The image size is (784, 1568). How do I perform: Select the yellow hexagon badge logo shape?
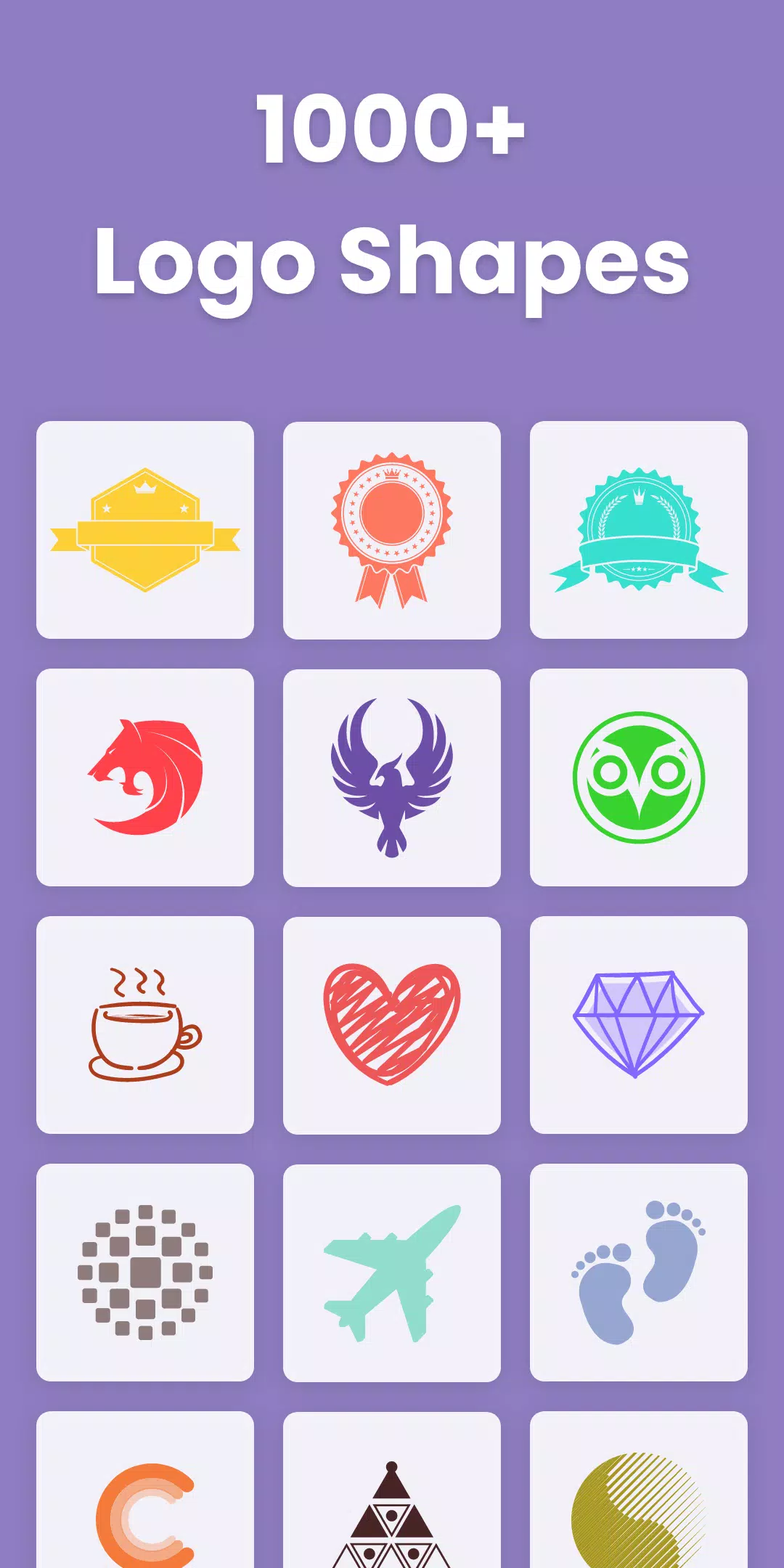click(145, 530)
